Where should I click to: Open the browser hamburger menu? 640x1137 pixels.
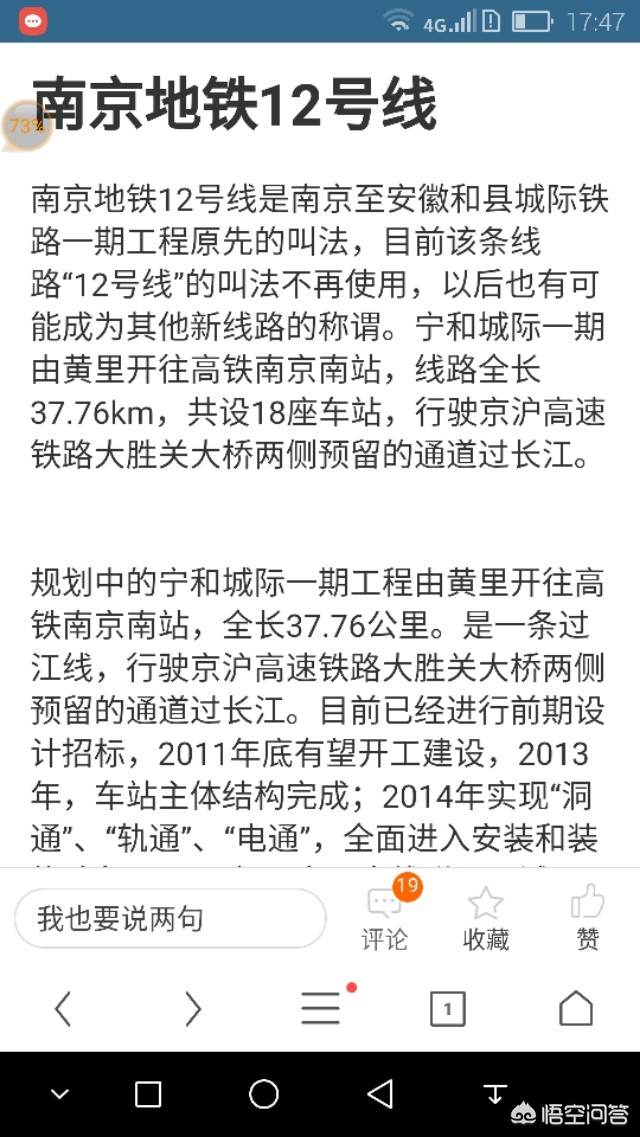[321, 1008]
